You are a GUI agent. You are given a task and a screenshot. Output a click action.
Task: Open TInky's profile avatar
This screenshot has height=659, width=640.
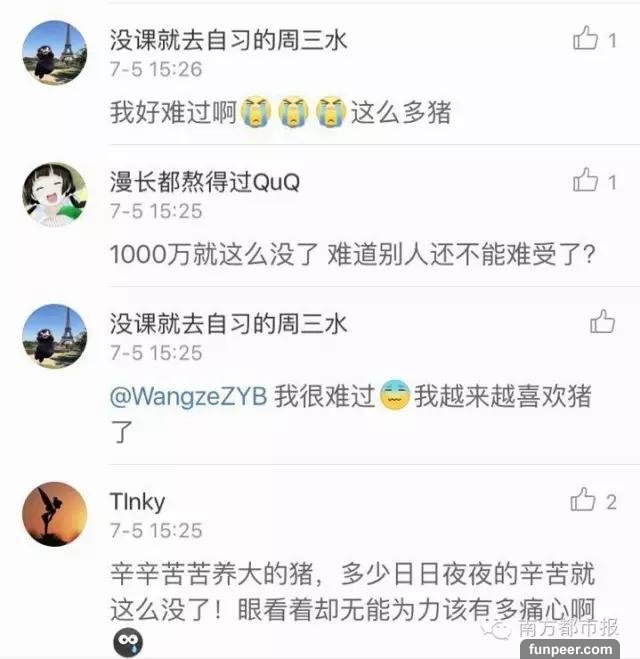tap(54, 515)
